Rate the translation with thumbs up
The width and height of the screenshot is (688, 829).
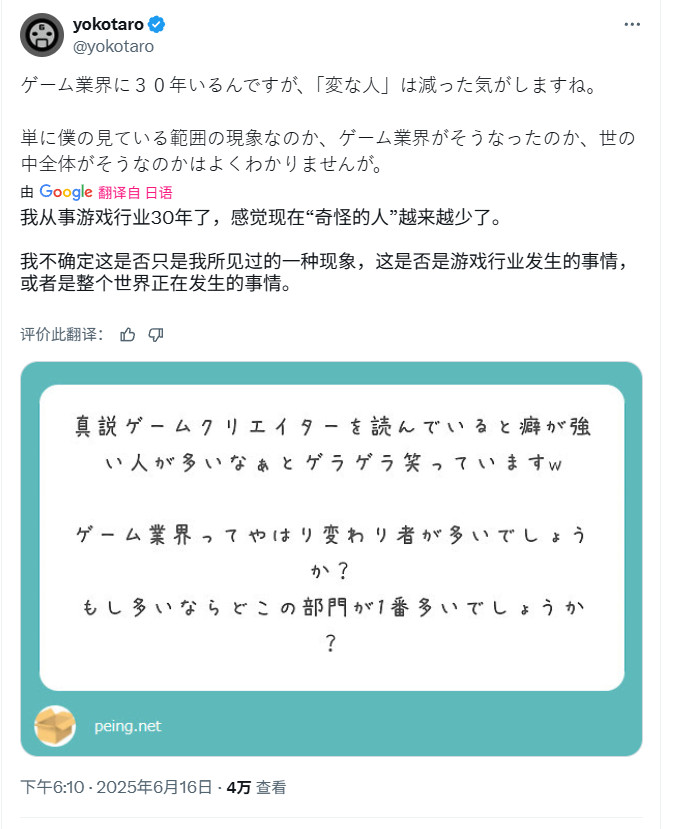[127, 334]
